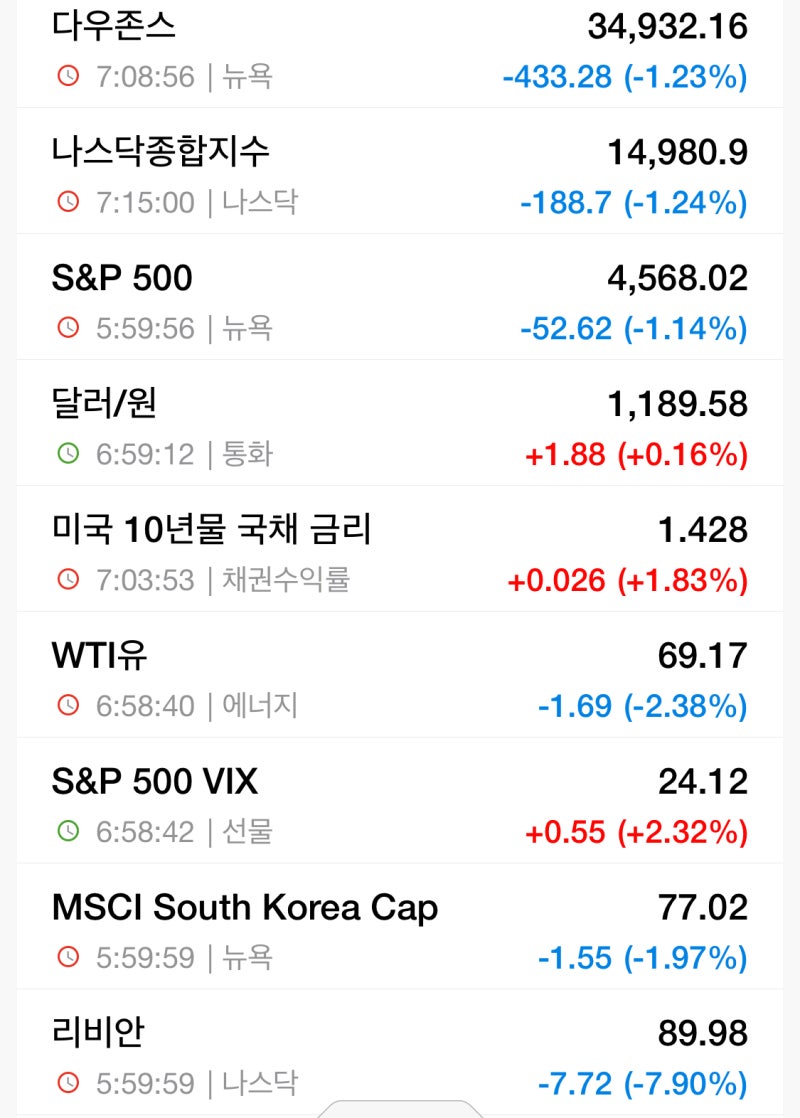Show 미국 10년물 국채 금리 details
This screenshot has width=800, height=1118.
[400, 554]
